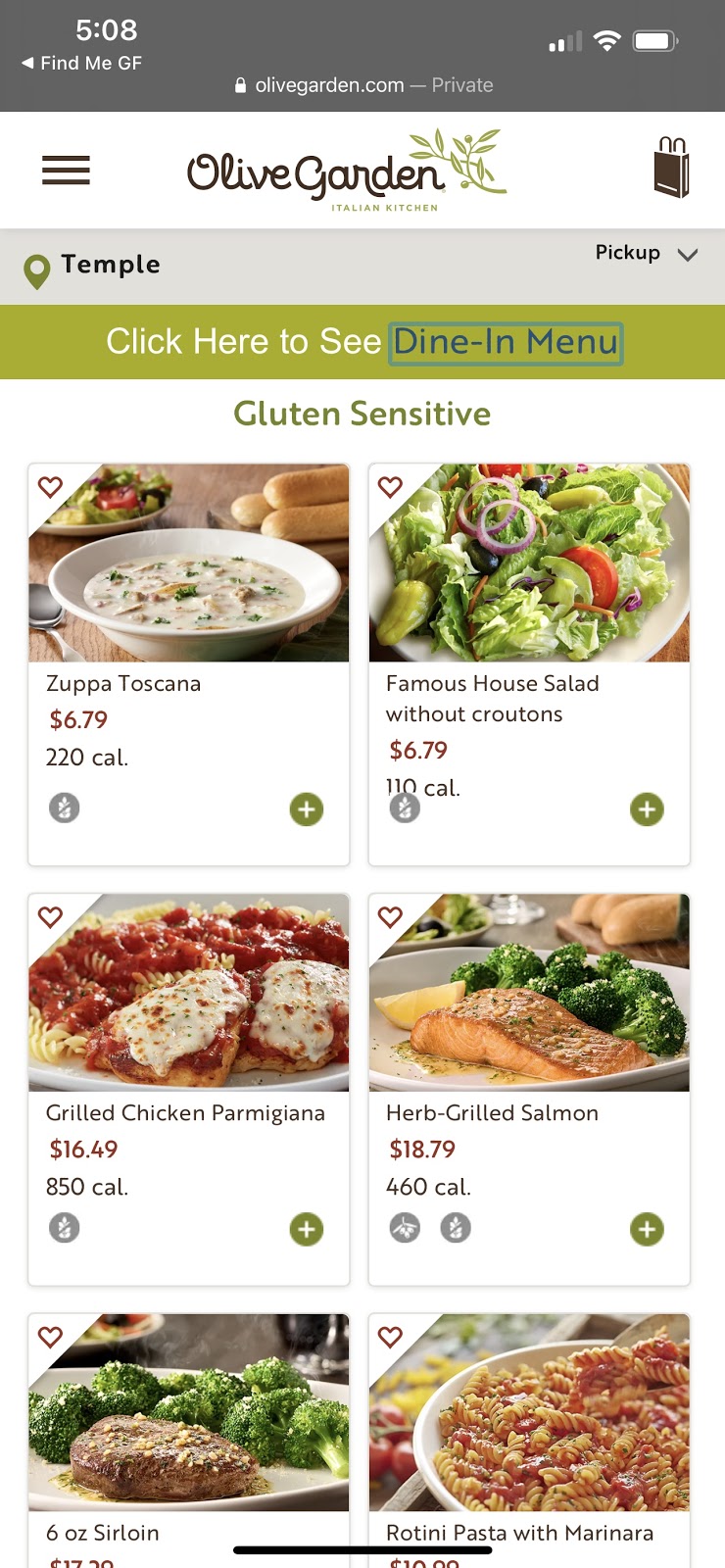Favorite the Rotini Pasta with Marinara

pyautogui.click(x=390, y=1336)
